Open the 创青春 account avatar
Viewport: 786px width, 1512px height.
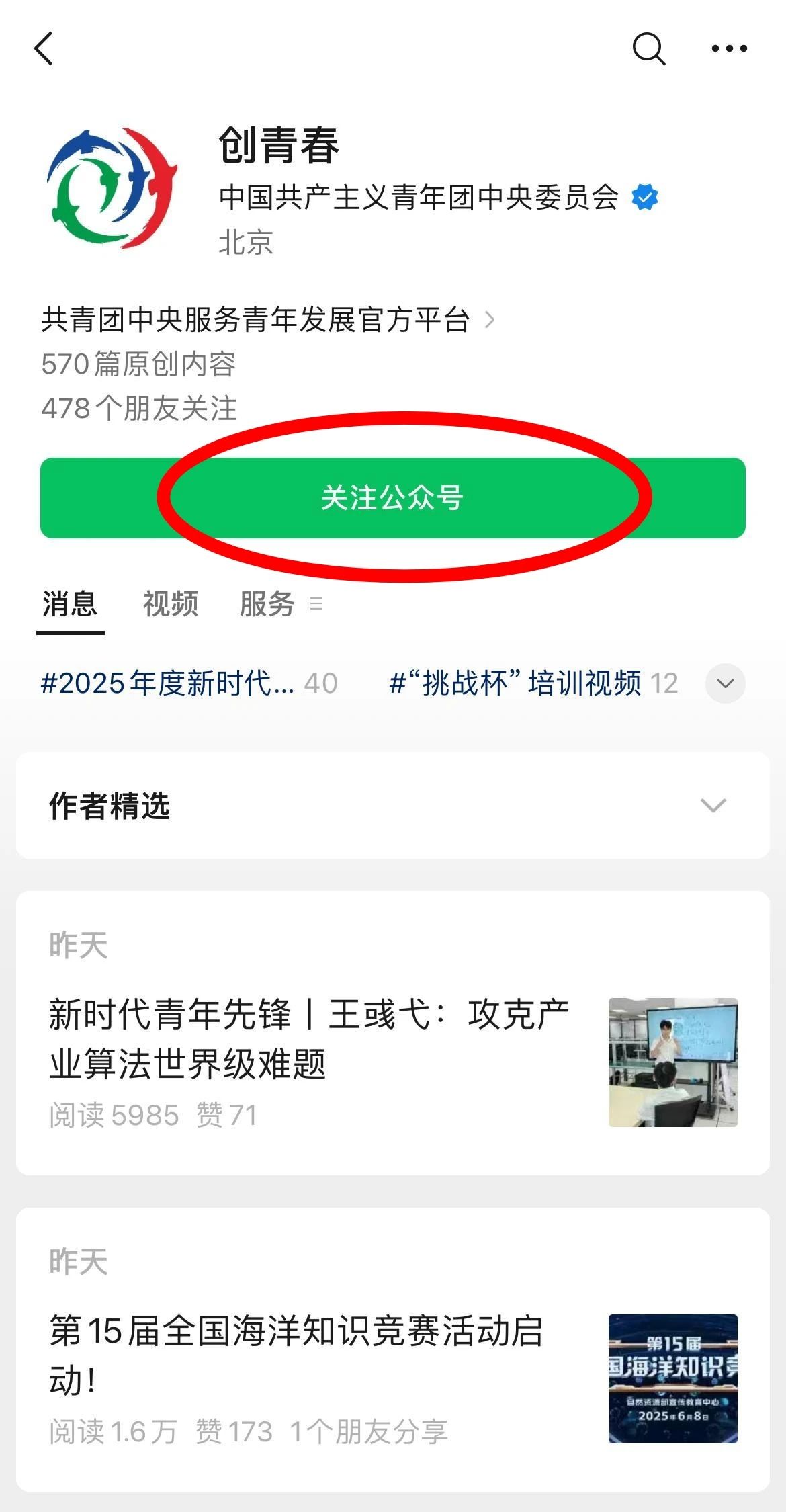click(x=112, y=187)
